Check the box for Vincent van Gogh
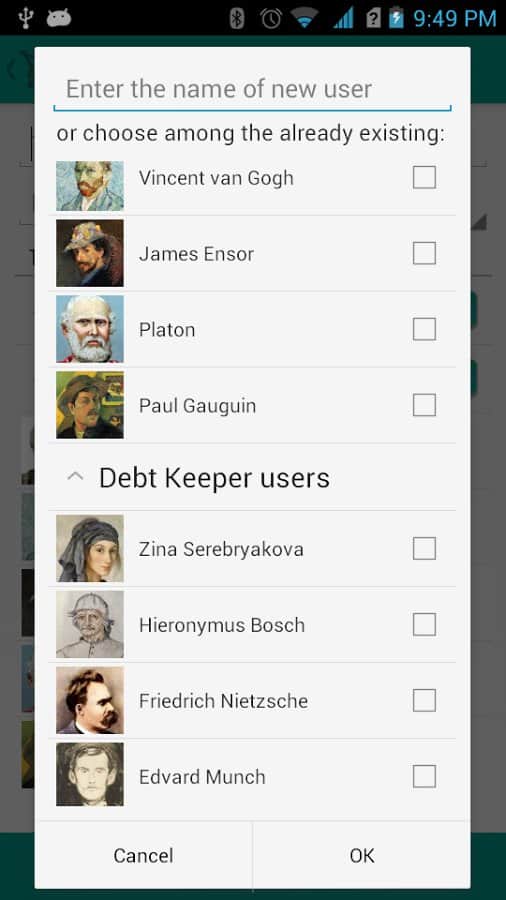Screen dimensions: 506x900 424,177
